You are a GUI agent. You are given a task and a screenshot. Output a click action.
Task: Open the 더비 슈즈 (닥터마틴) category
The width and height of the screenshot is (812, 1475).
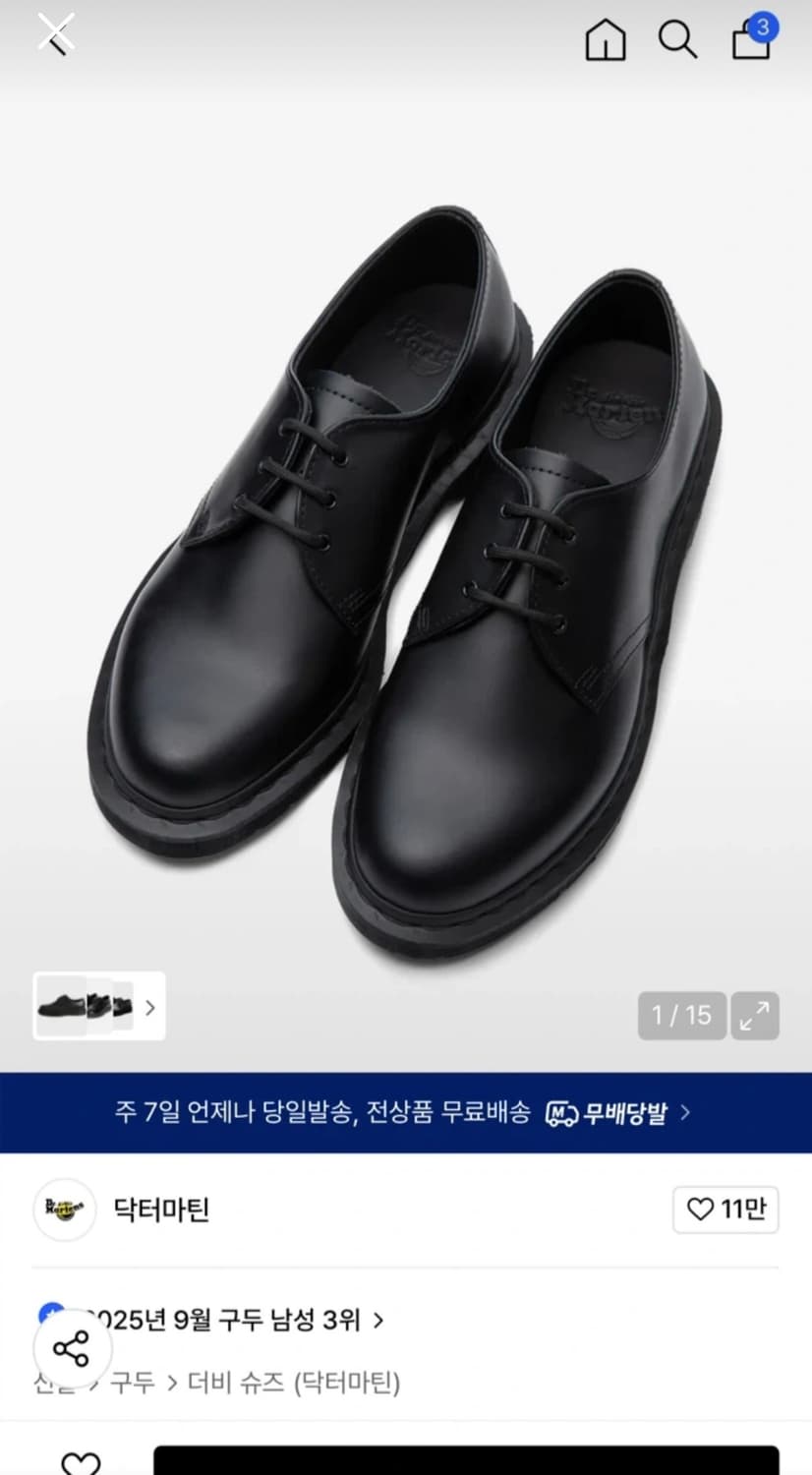click(x=295, y=1383)
